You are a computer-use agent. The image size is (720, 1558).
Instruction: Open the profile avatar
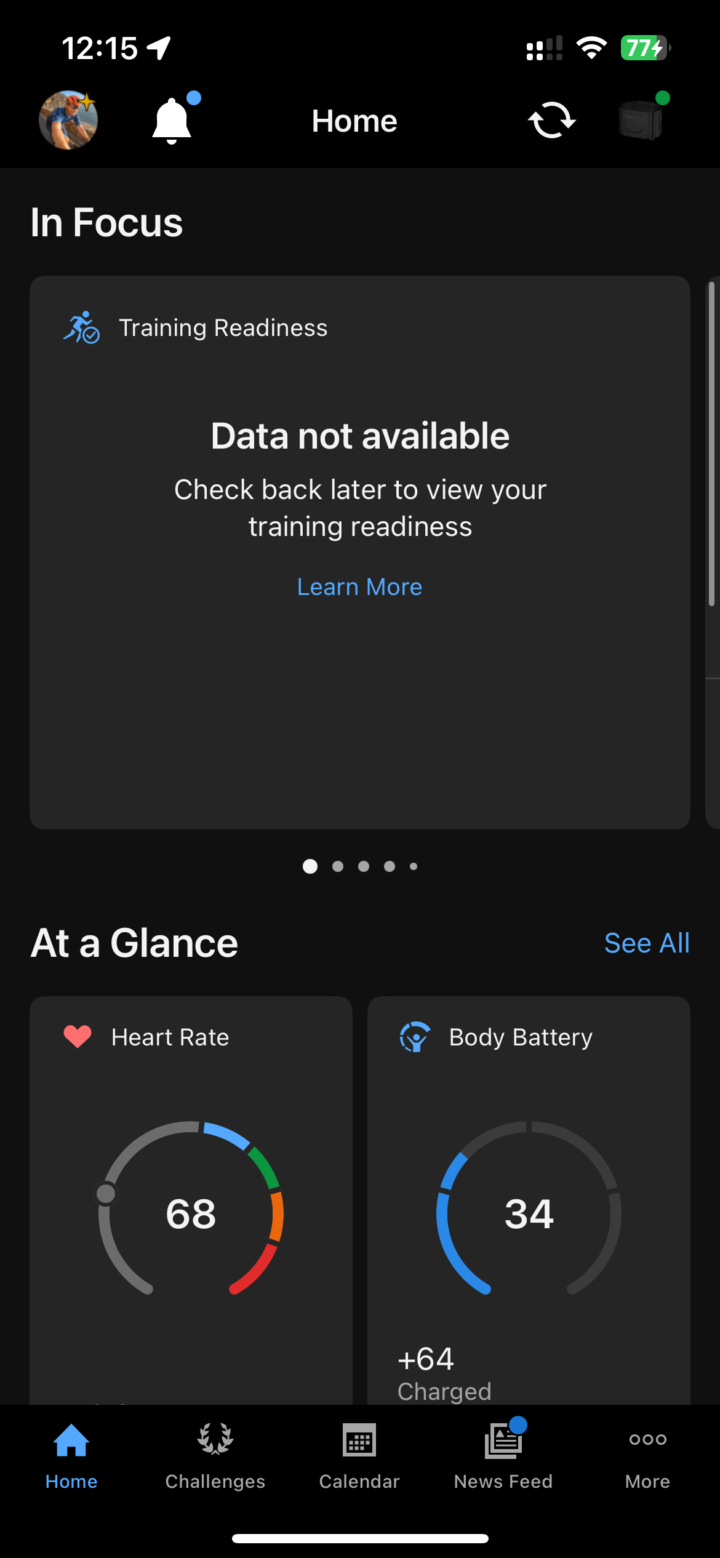[x=68, y=121]
